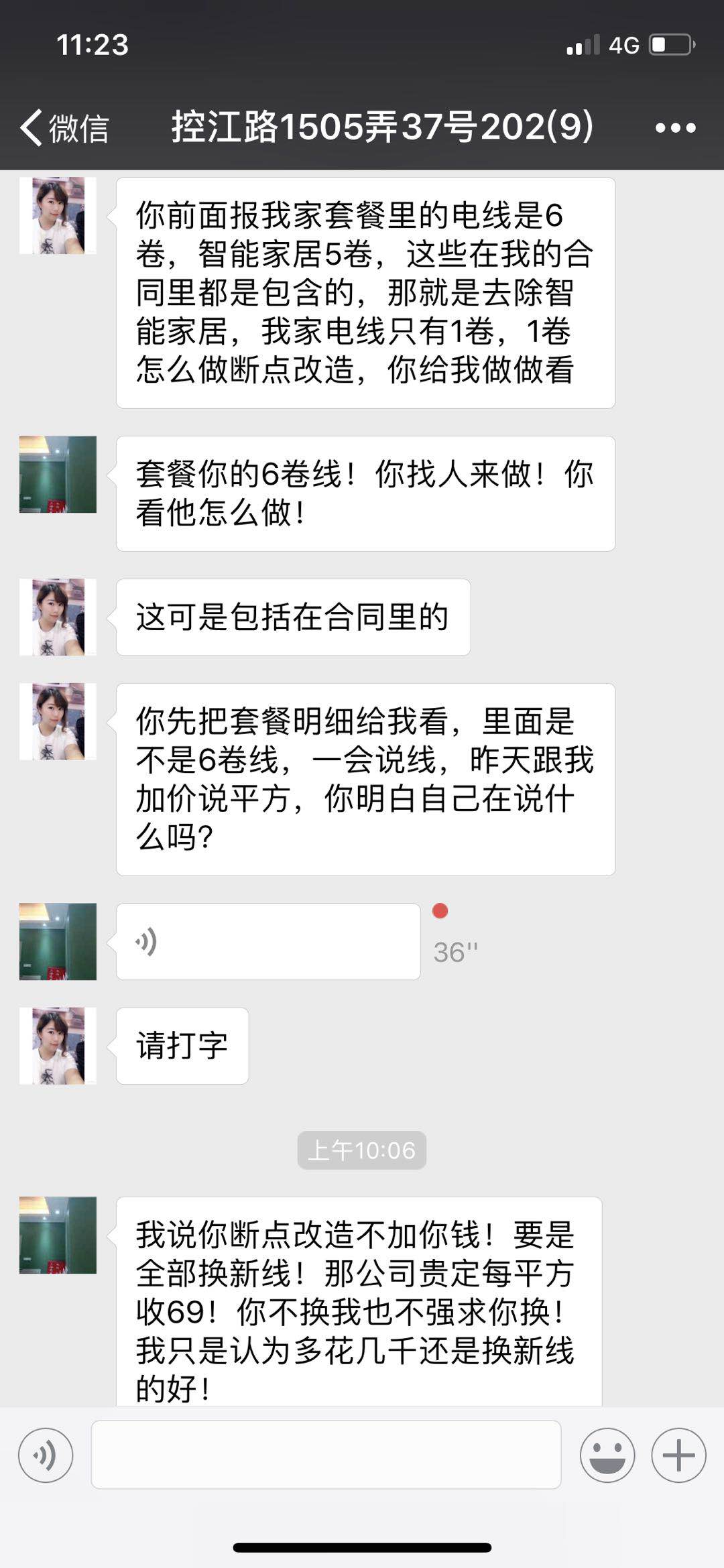View profile of the voice message sender
Viewport: 724px width, 1568px height.
pos(58,941)
